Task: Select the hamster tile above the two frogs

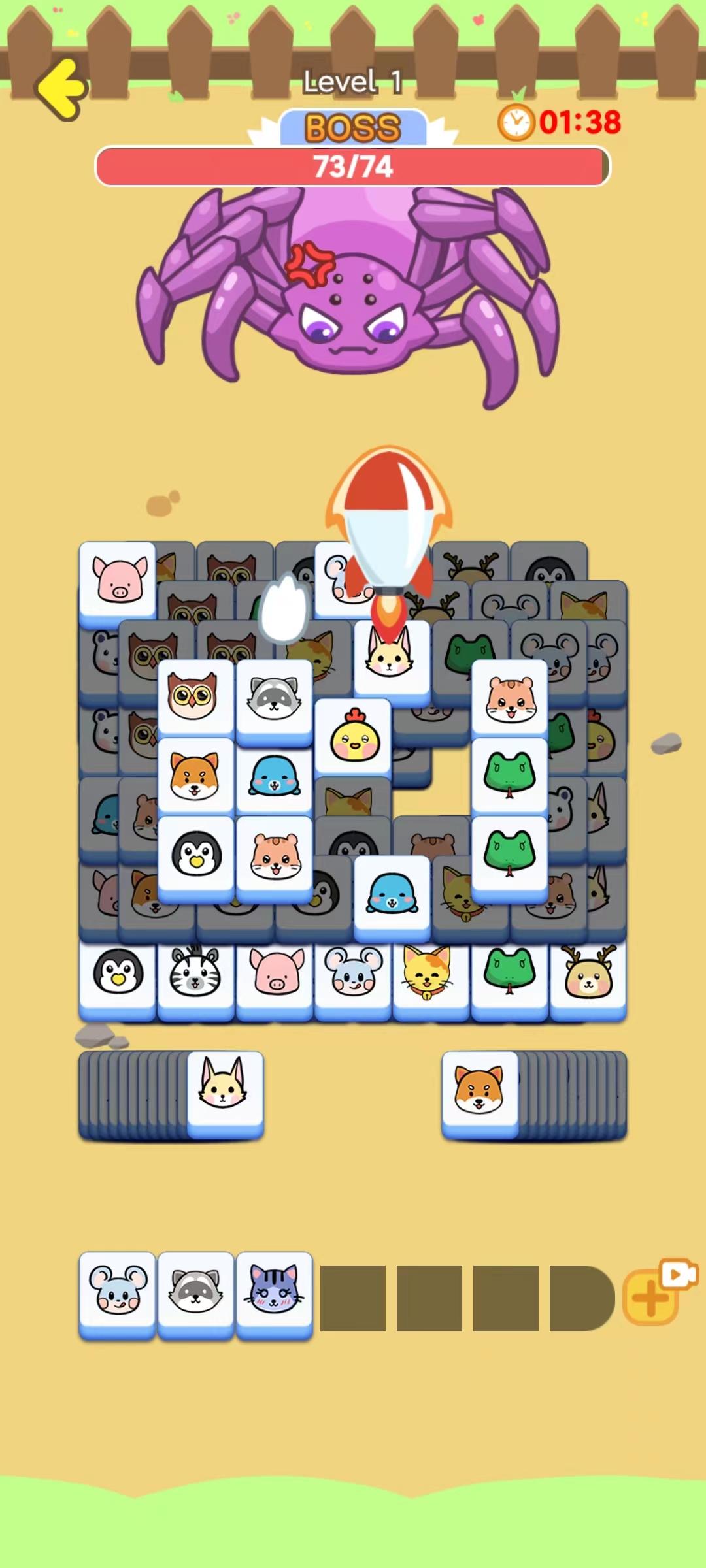Action: [509, 698]
